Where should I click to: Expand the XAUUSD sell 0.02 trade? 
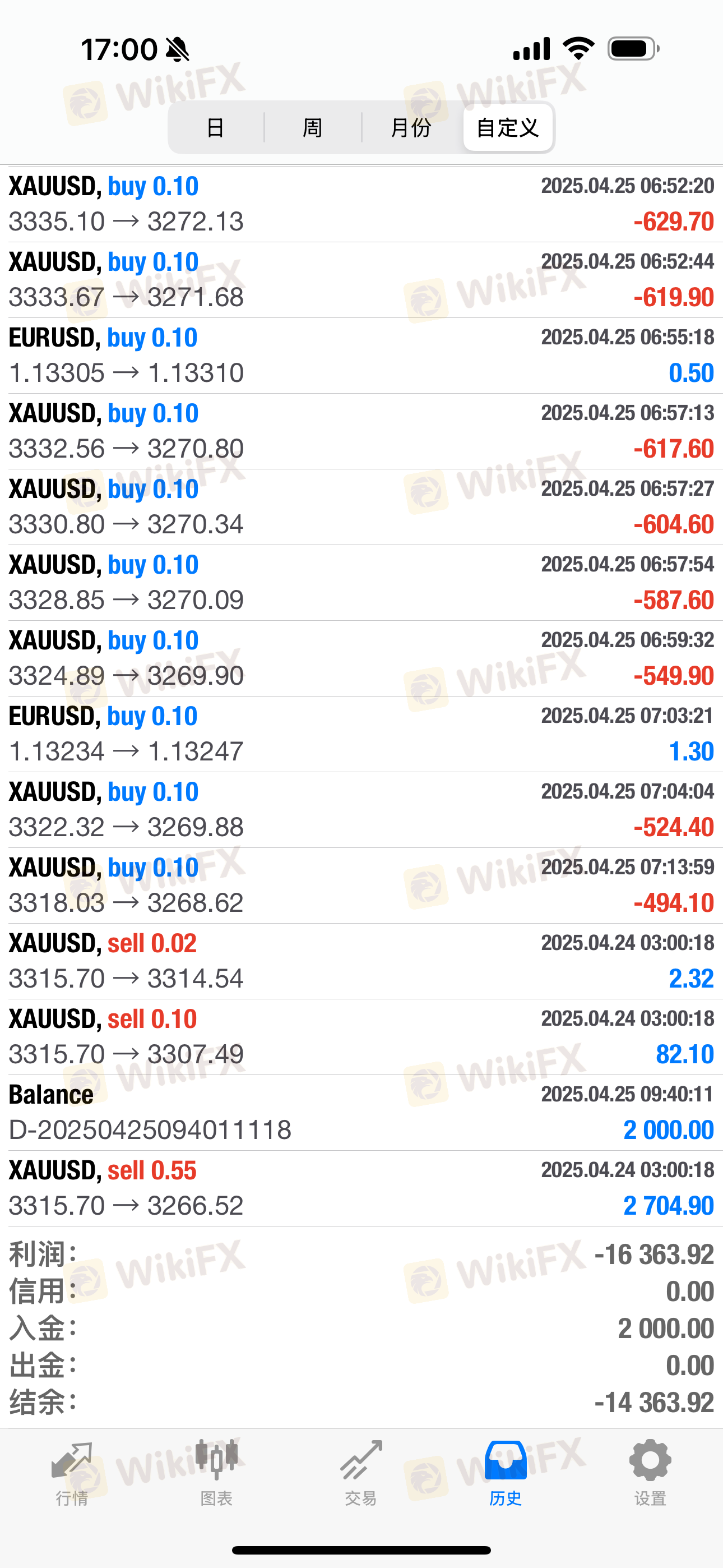tap(361, 961)
